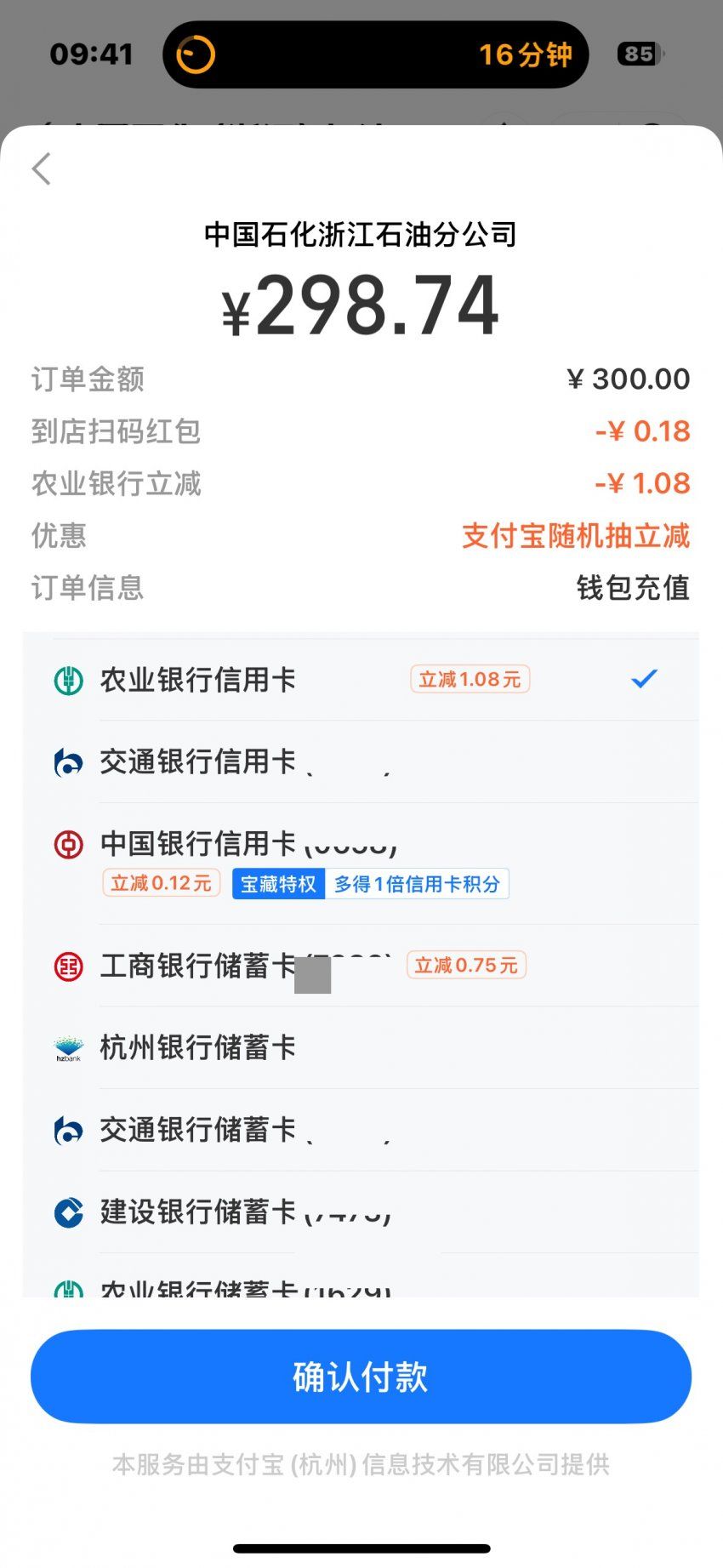The width and height of the screenshot is (723, 1568).
Task: Tap 确认付款 to confirm payment
Action: point(361,1377)
